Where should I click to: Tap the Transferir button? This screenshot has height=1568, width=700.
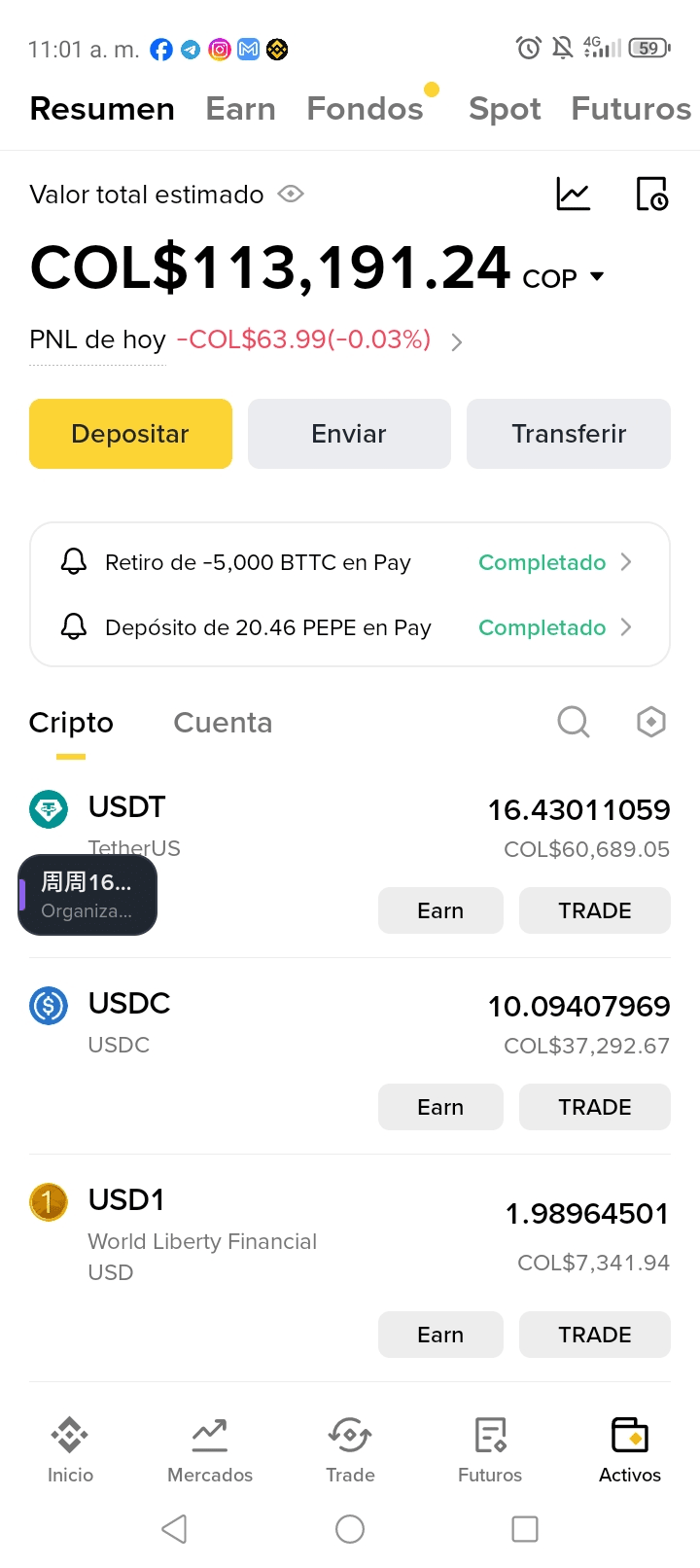click(x=569, y=434)
